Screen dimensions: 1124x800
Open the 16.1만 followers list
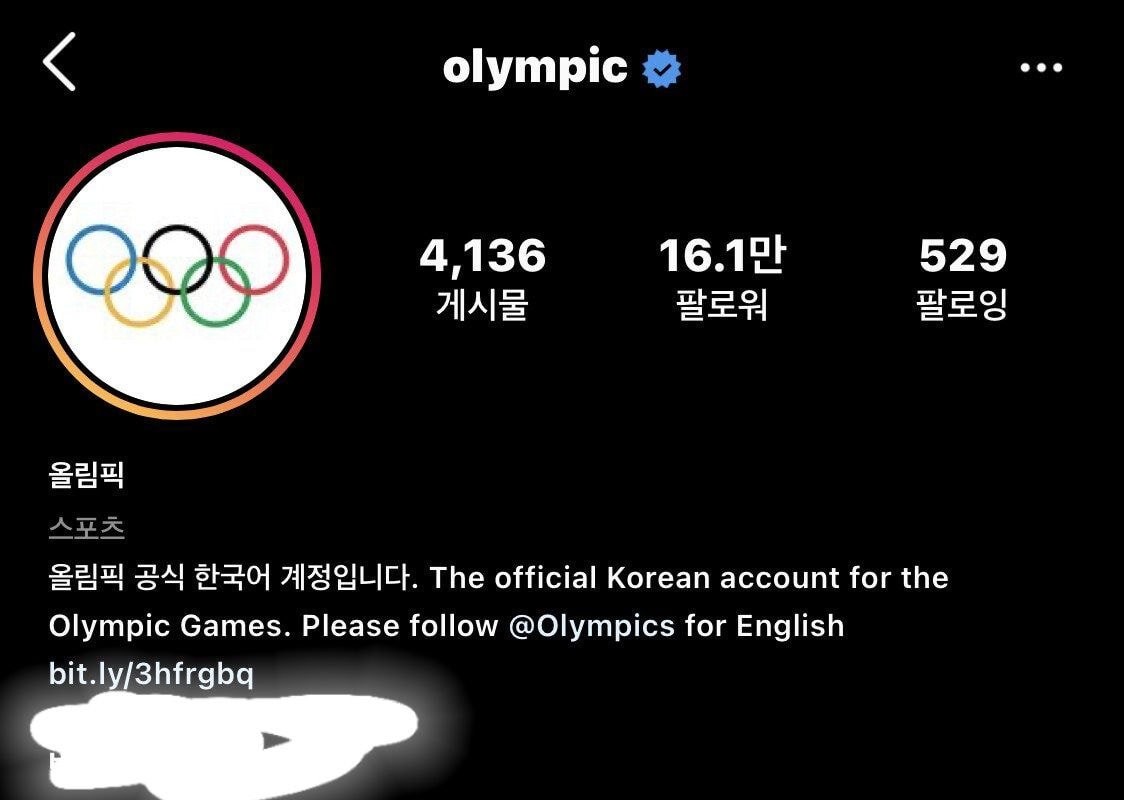coord(721,277)
